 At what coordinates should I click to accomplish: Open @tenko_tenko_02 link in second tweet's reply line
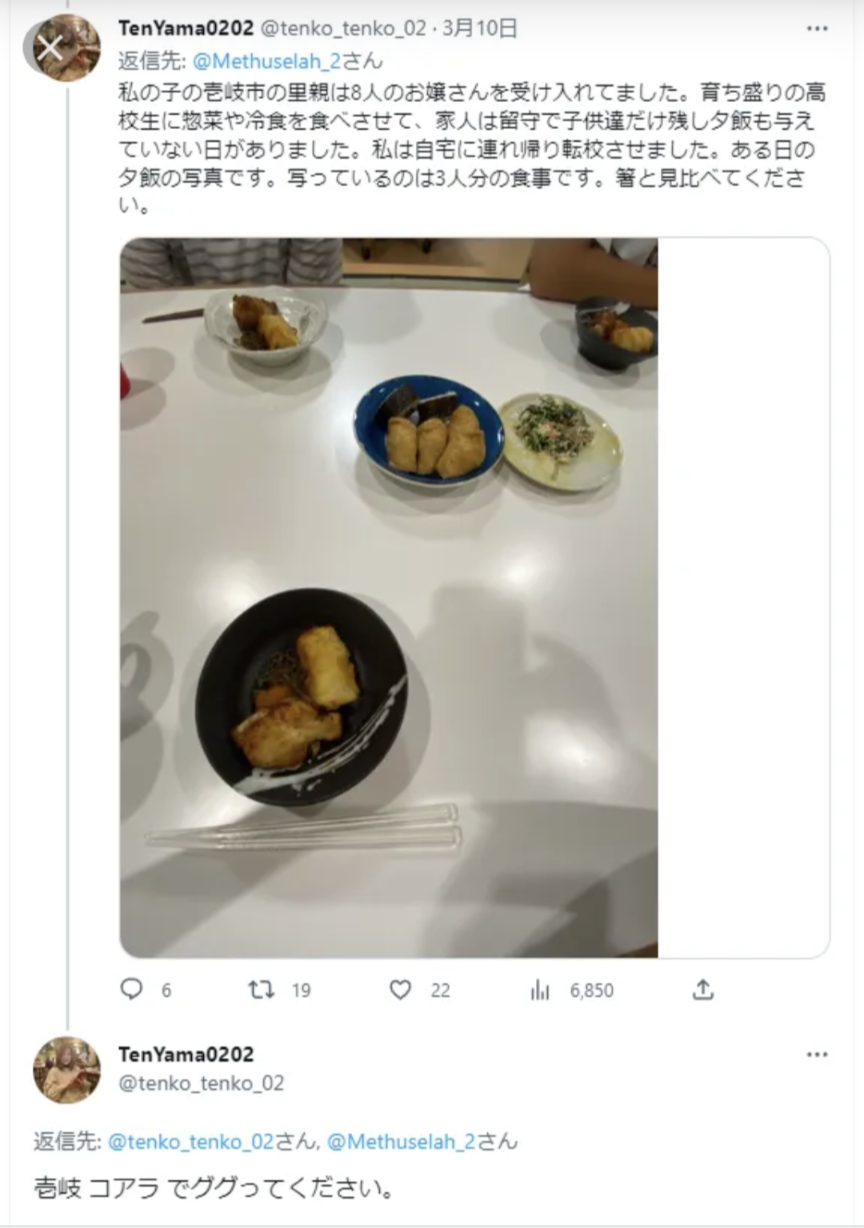click(x=190, y=1141)
